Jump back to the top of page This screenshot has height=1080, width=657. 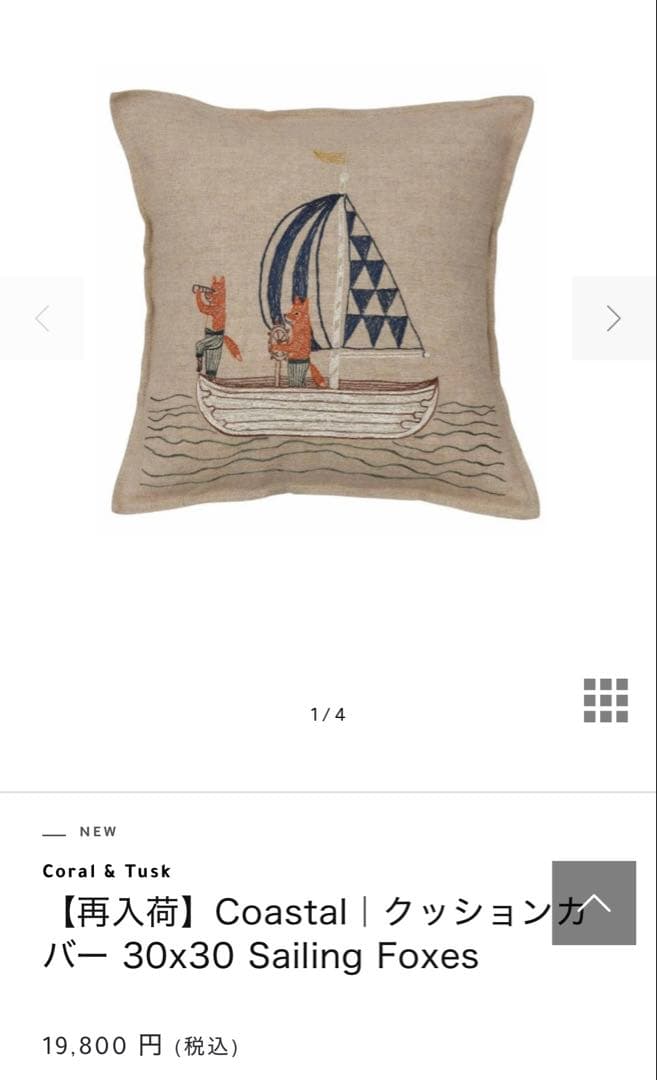tap(594, 903)
